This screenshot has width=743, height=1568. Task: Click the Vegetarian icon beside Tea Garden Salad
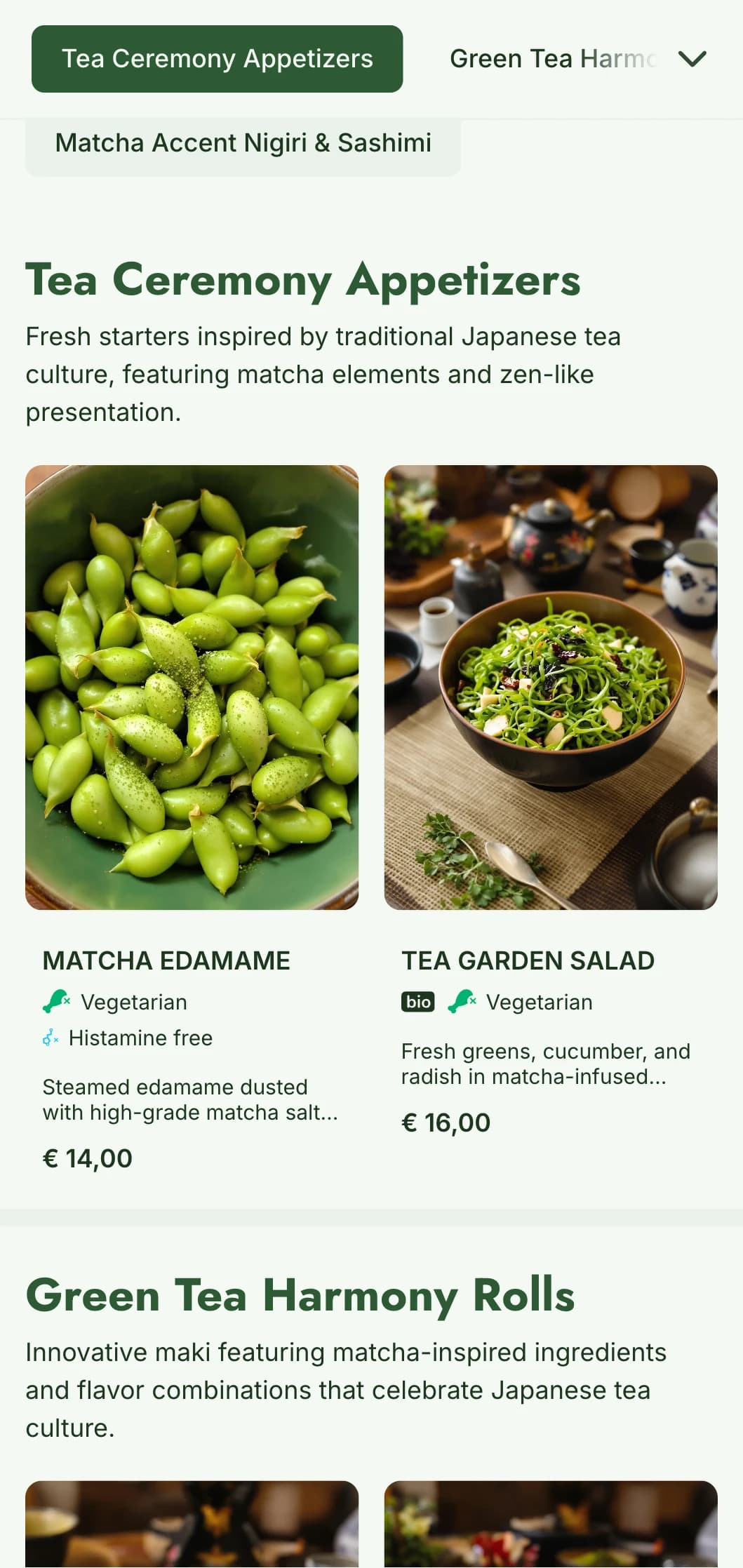click(463, 1002)
